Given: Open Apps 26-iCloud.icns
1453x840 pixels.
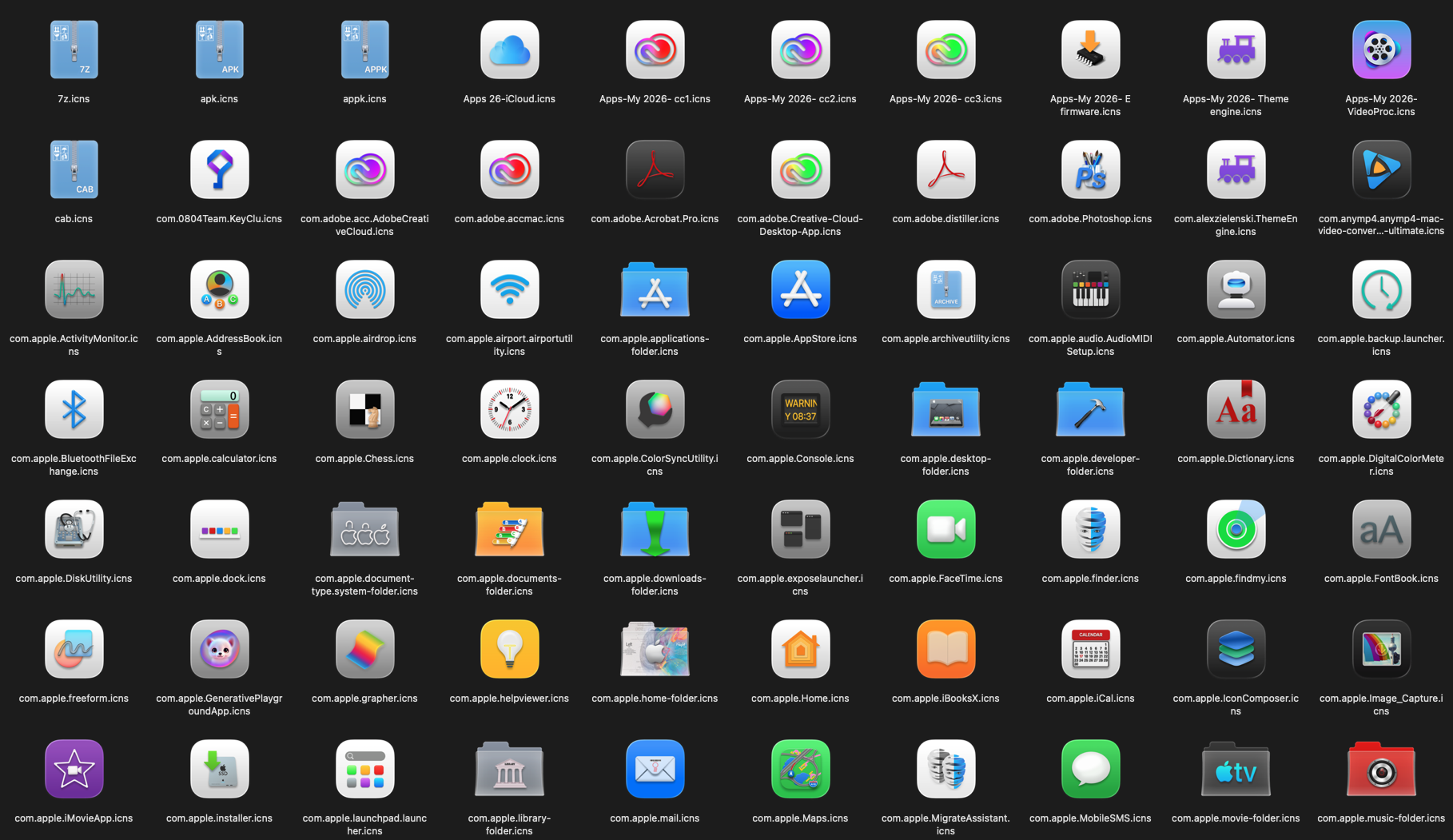Looking at the screenshot, I should click(509, 50).
